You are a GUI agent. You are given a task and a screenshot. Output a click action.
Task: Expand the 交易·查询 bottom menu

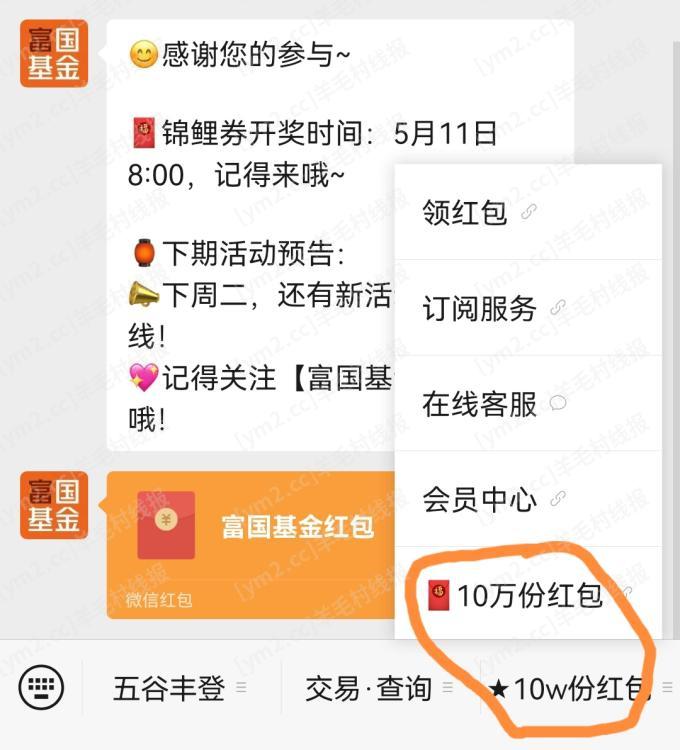[378, 688]
